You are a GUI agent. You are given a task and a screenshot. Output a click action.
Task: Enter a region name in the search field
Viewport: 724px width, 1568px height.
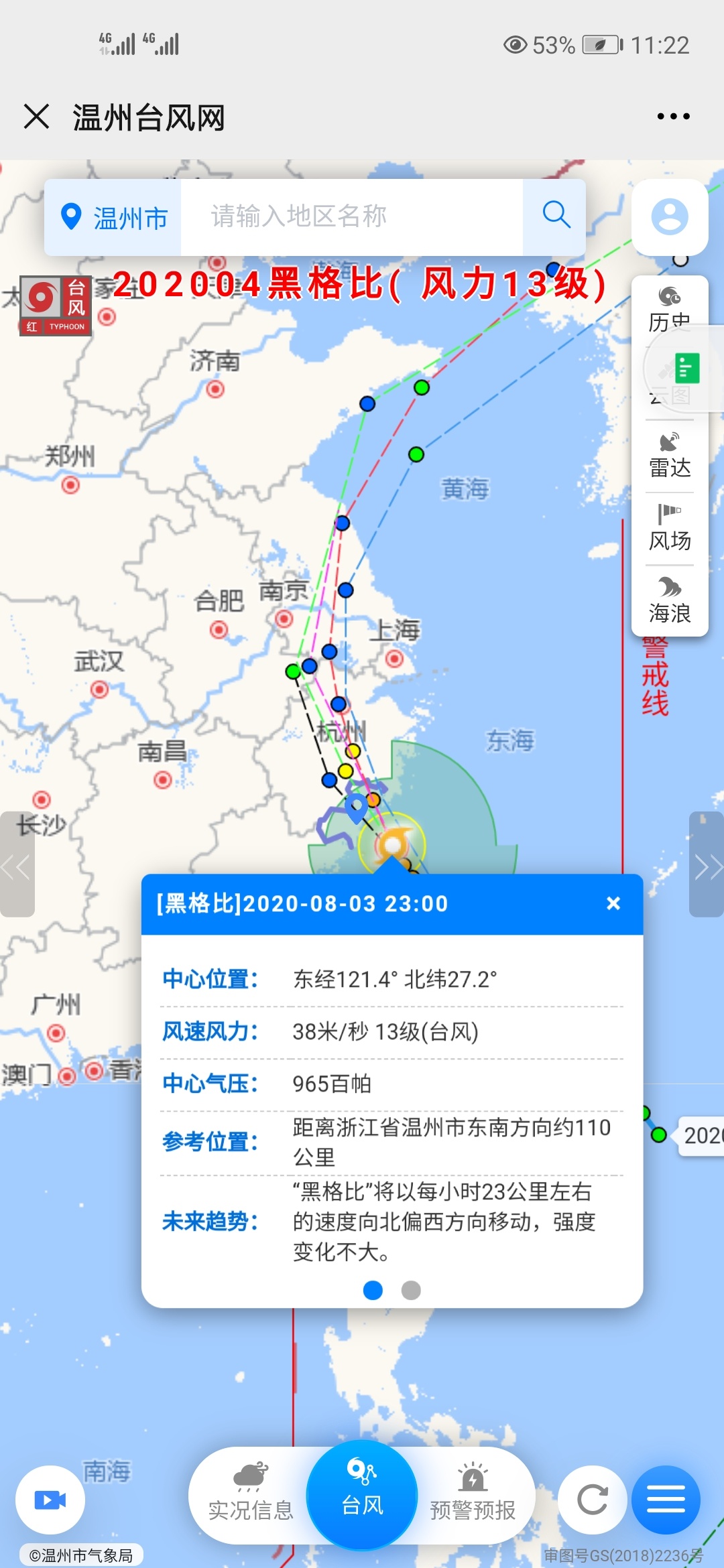(x=352, y=217)
